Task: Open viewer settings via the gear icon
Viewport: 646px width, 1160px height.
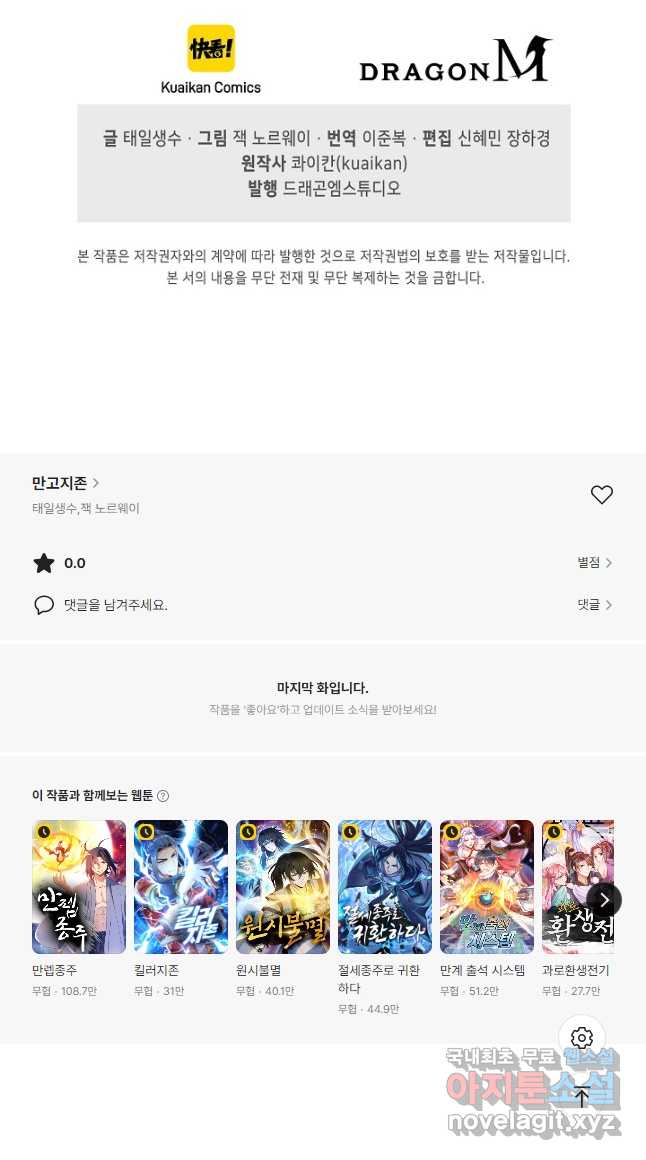Action: click(582, 1038)
